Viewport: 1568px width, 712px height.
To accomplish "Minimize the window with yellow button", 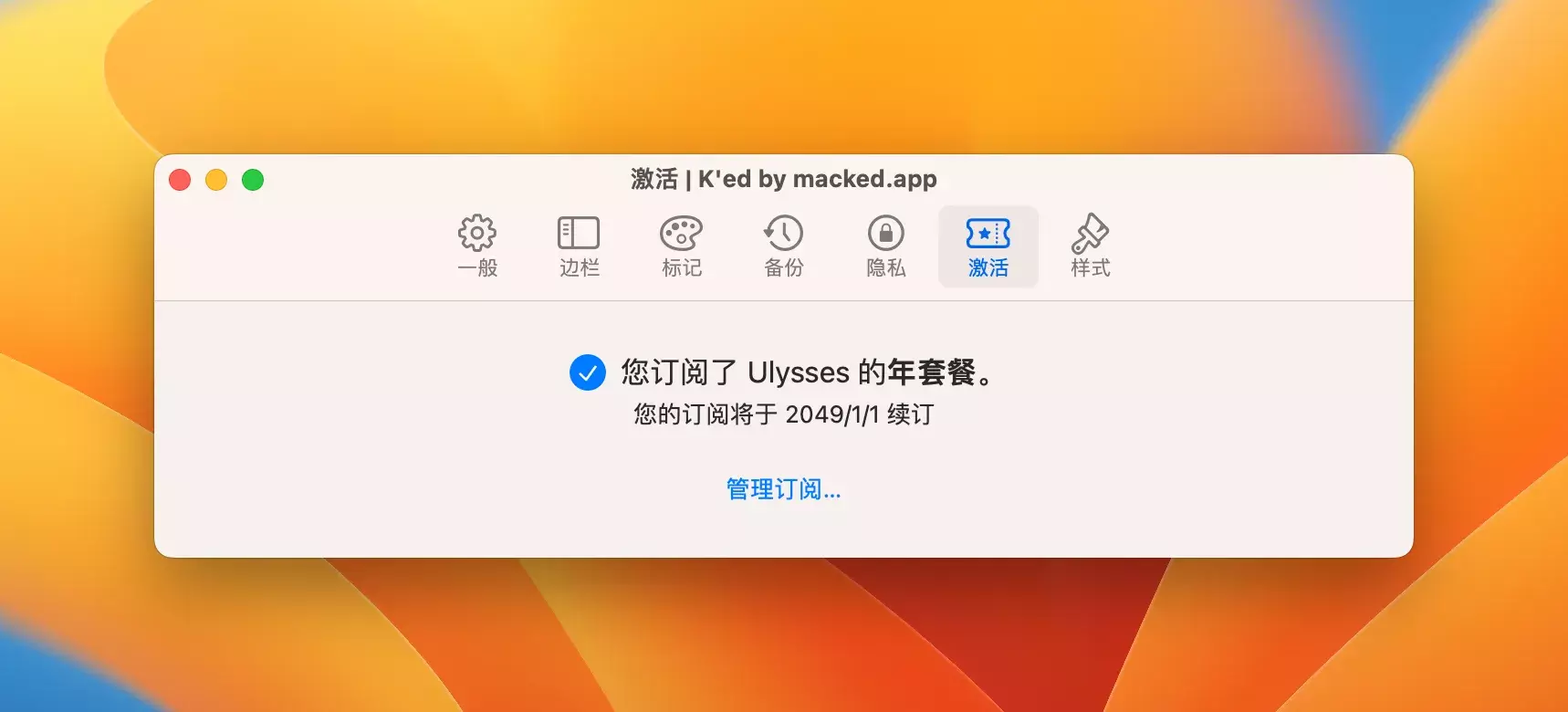I will 216,180.
